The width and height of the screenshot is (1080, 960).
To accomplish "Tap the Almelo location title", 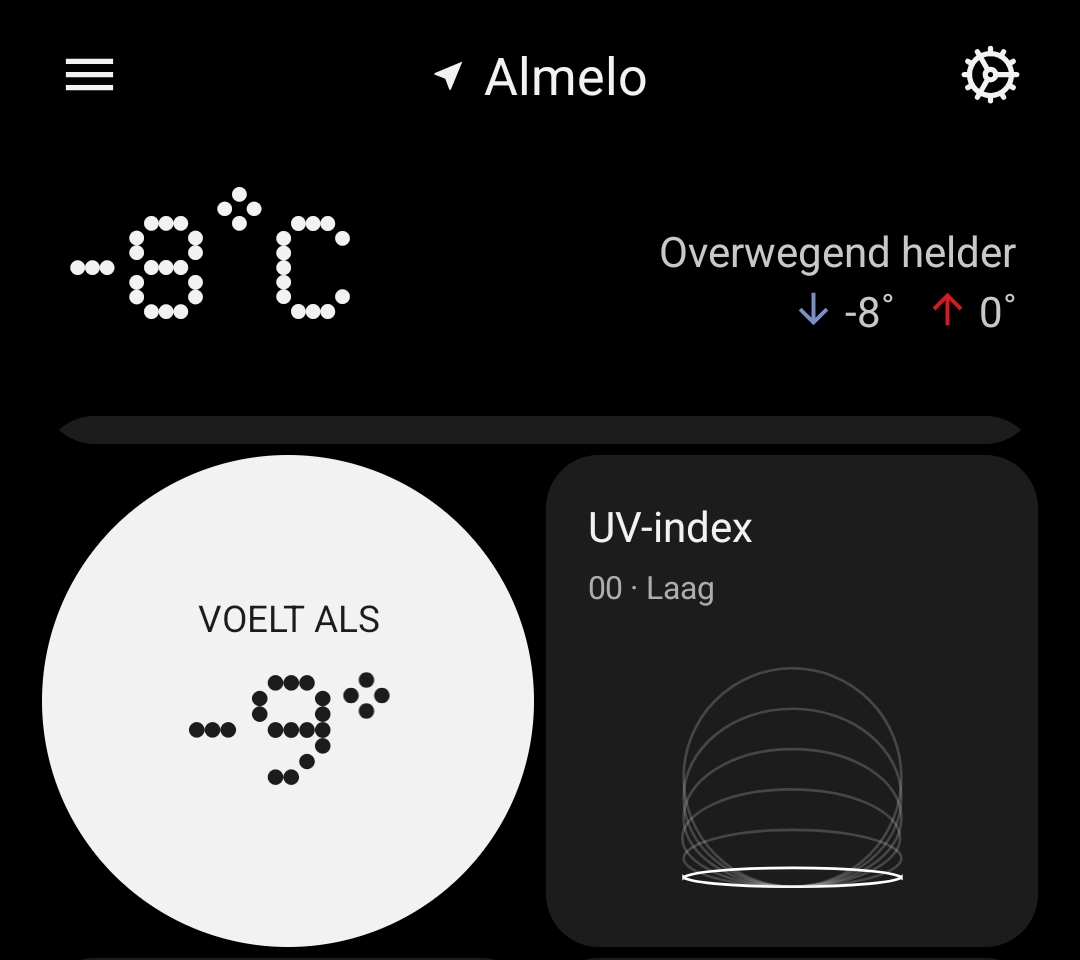I will click(x=565, y=78).
